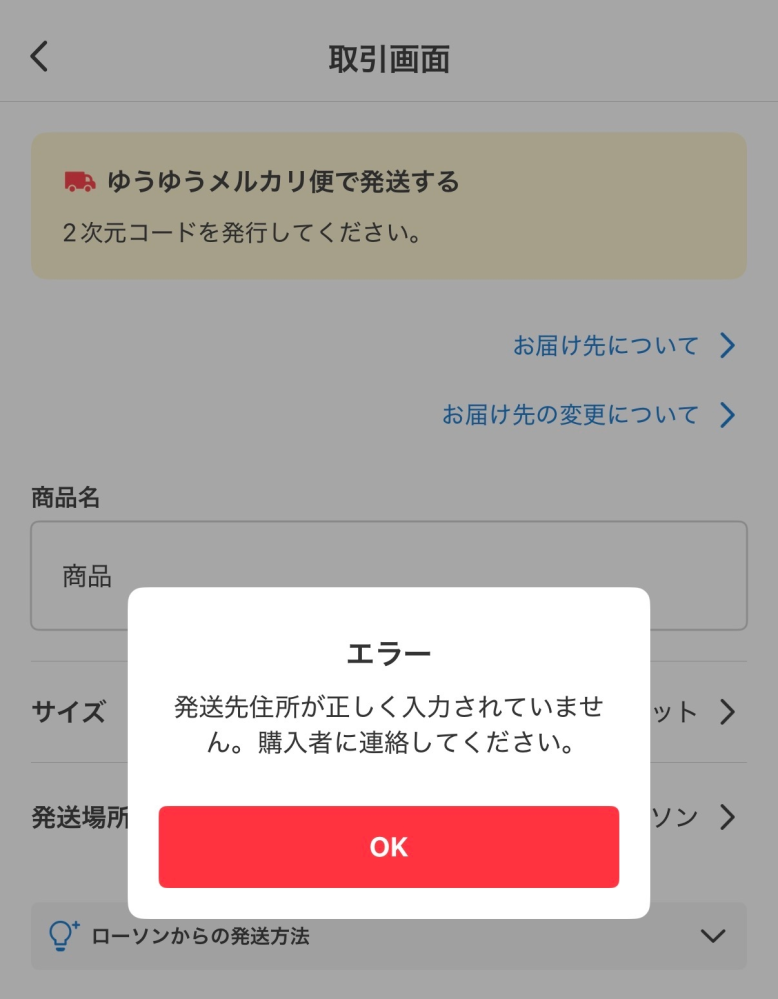
Task: Expand the ローソンからの発送方法 section
Action: click(389, 936)
